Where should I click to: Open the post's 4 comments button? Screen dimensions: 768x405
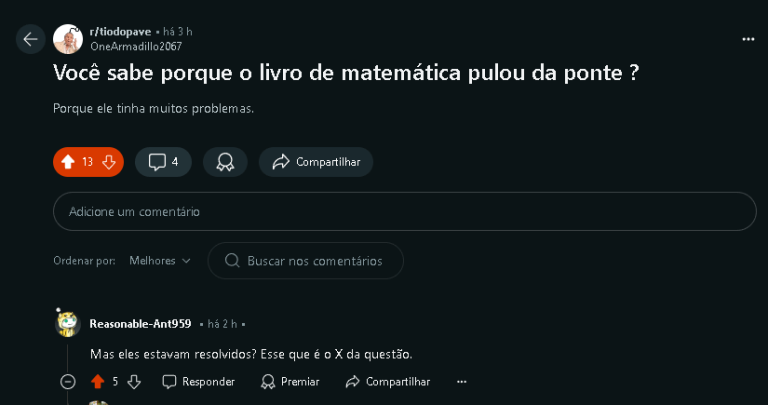(163, 161)
